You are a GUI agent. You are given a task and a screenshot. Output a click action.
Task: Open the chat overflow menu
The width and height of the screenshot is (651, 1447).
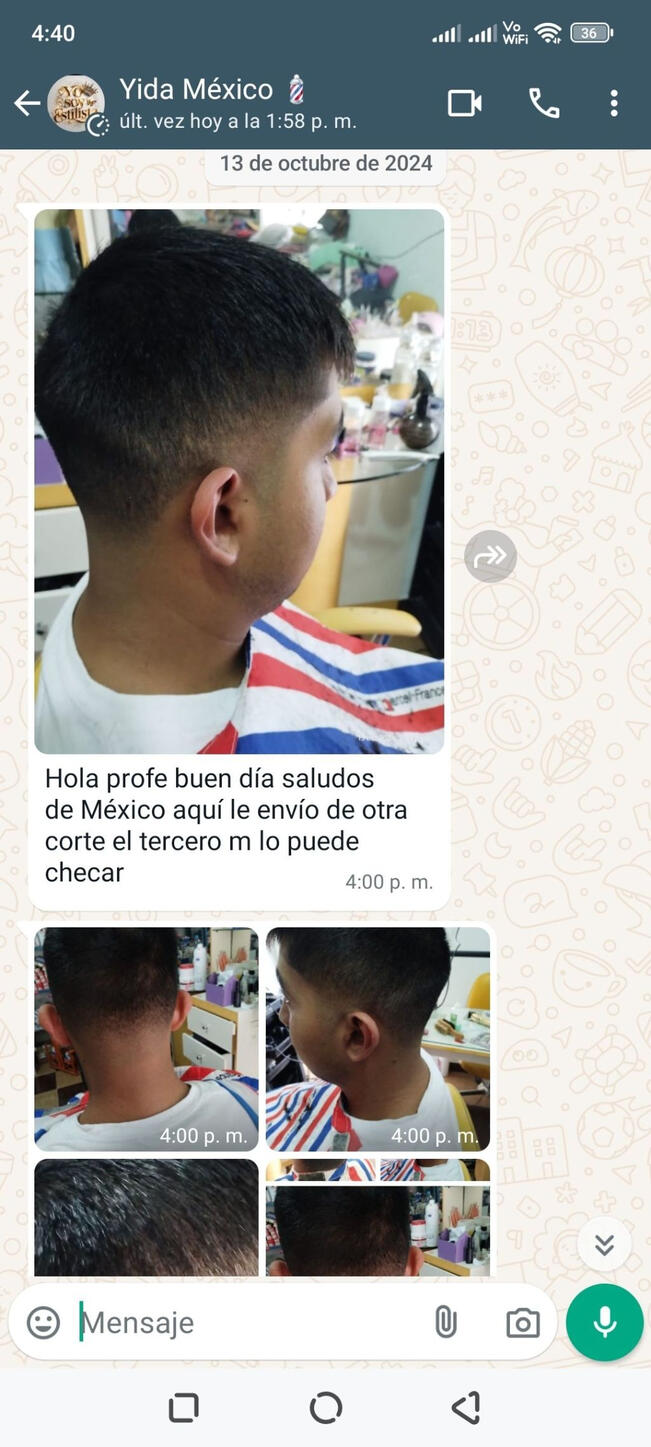pos(614,103)
